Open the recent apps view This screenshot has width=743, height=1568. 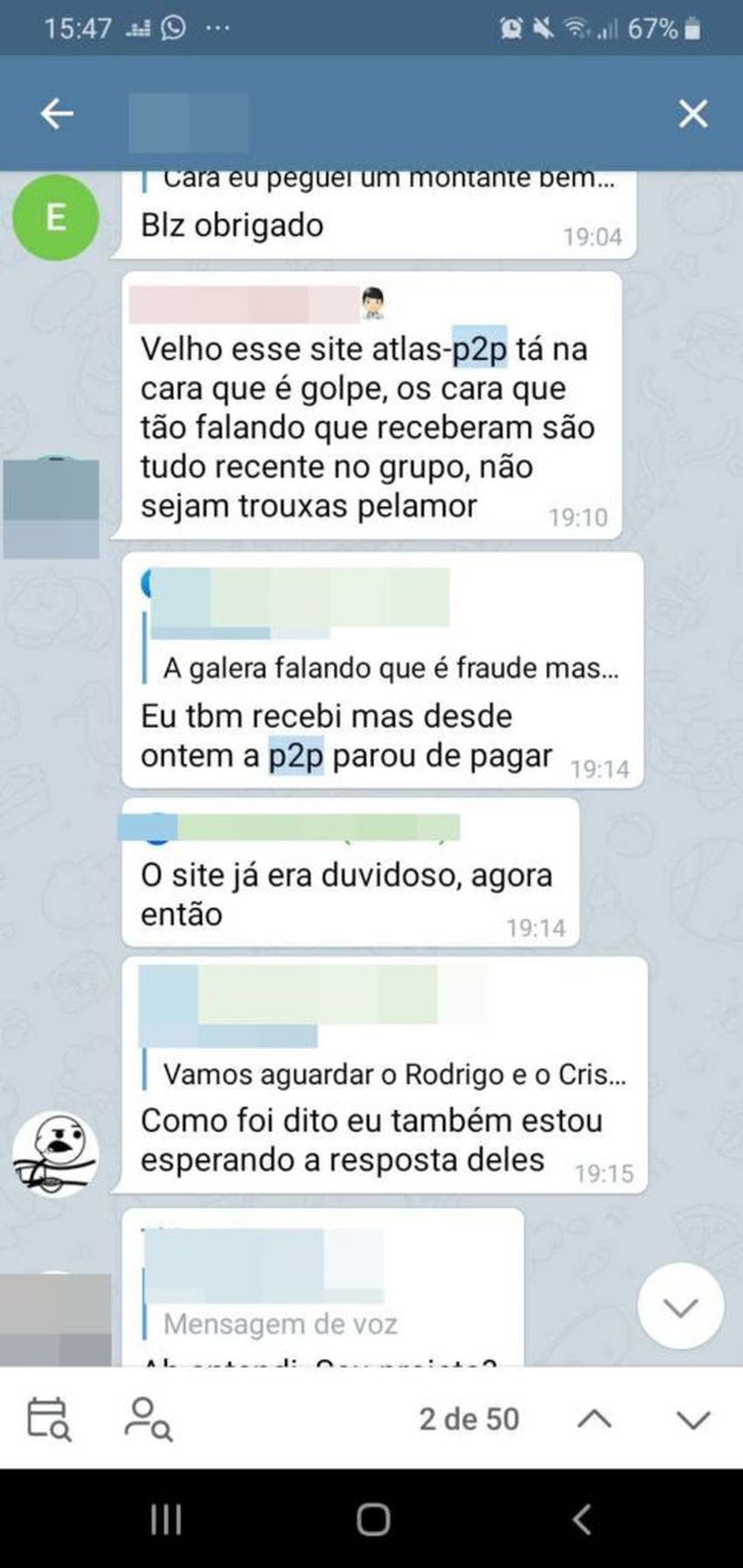point(166,1519)
